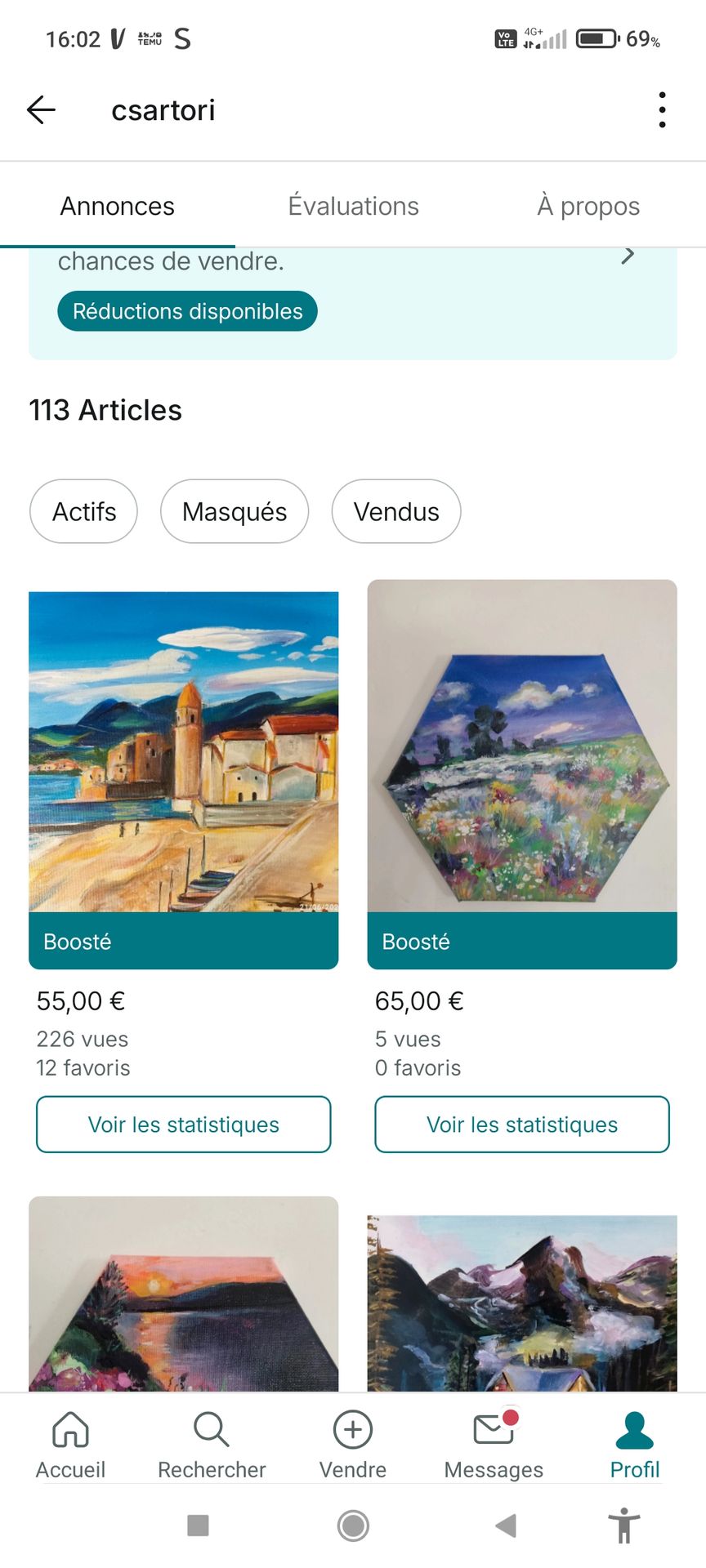Open the 55,00 € seaside village painting
The image size is (706, 1568).
(x=183, y=751)
